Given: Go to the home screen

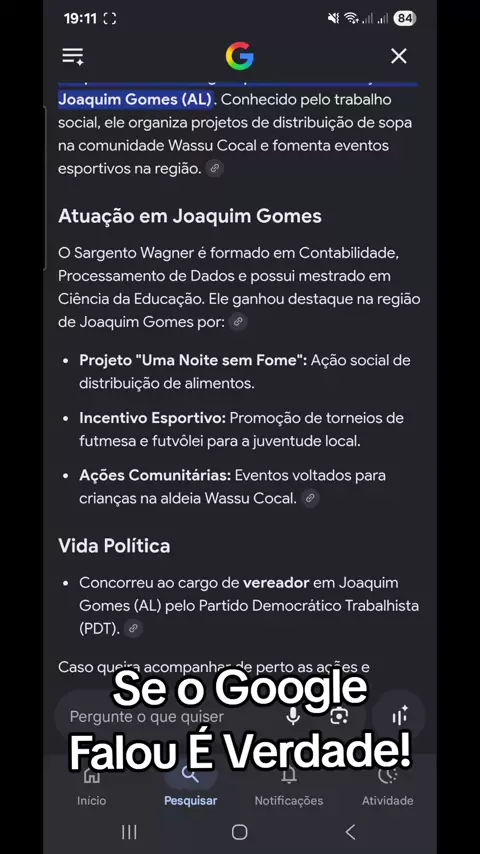Looking at the screenshot, I should tap(239, 832).
